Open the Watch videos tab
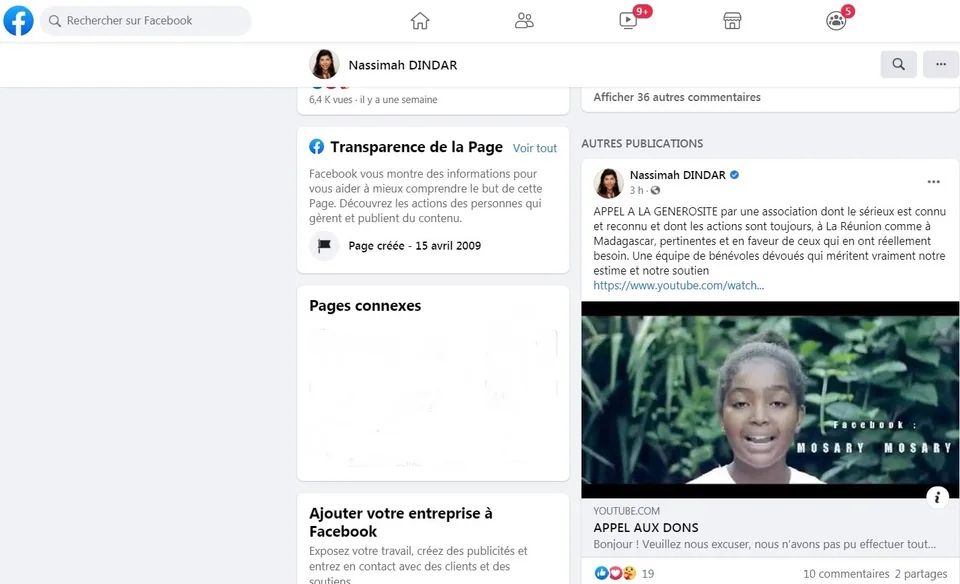Screen dimensions: 960x584 [x=628, y=21]
